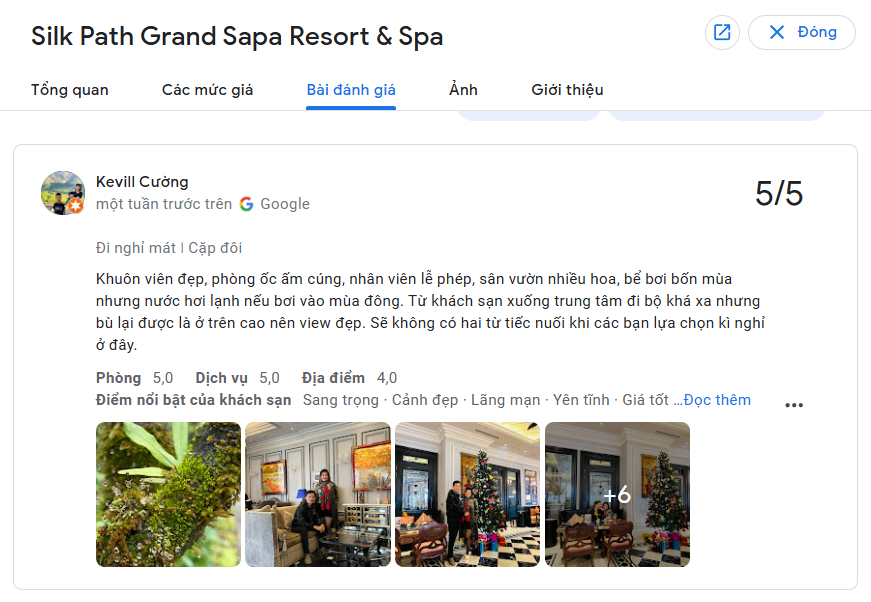View the +6 more review photos
This screenshot has width=871, height=602.
click(617, 494)
